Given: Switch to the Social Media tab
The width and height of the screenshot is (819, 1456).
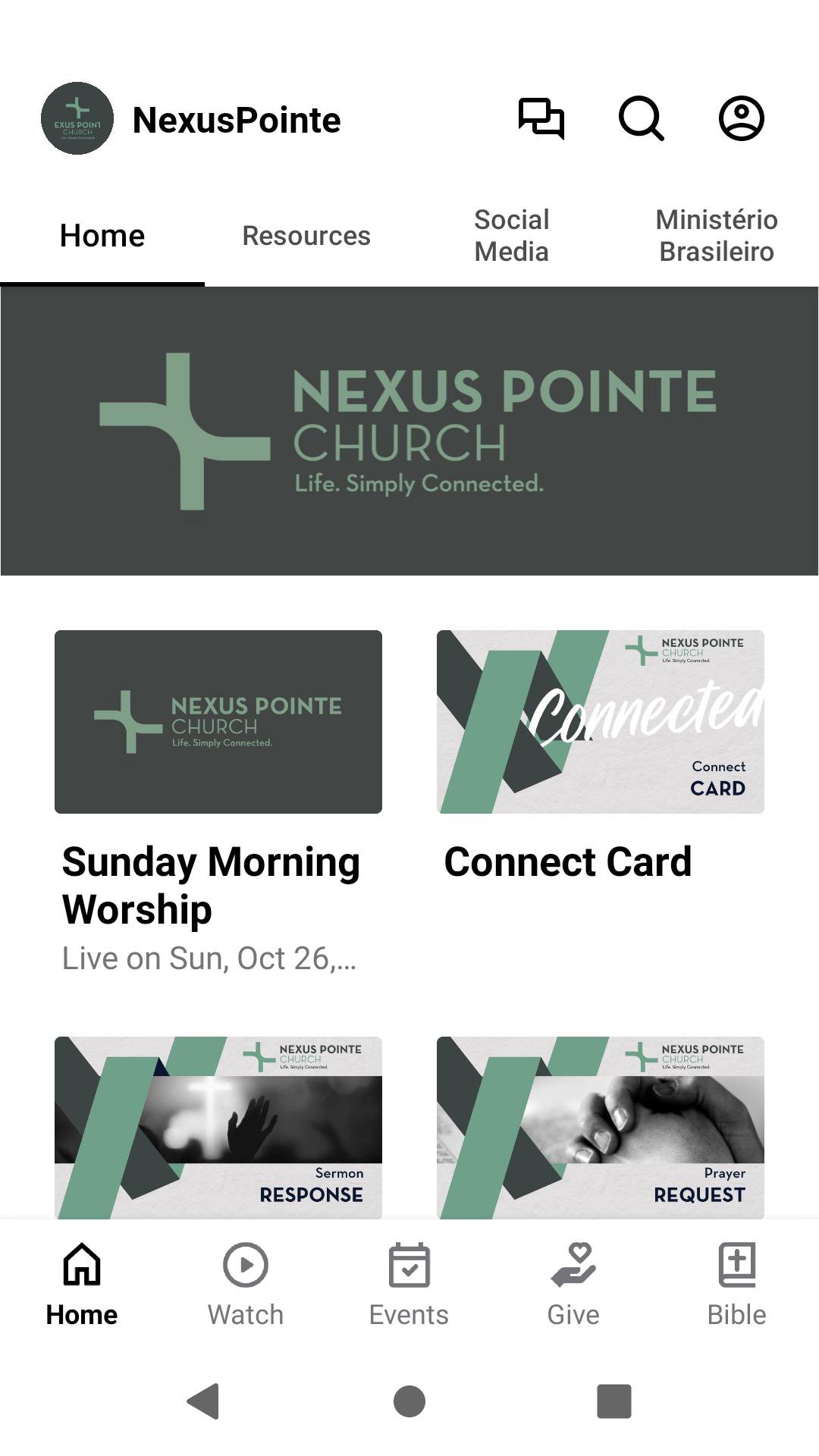Looking at the screenshot, I should click(511, 236).
